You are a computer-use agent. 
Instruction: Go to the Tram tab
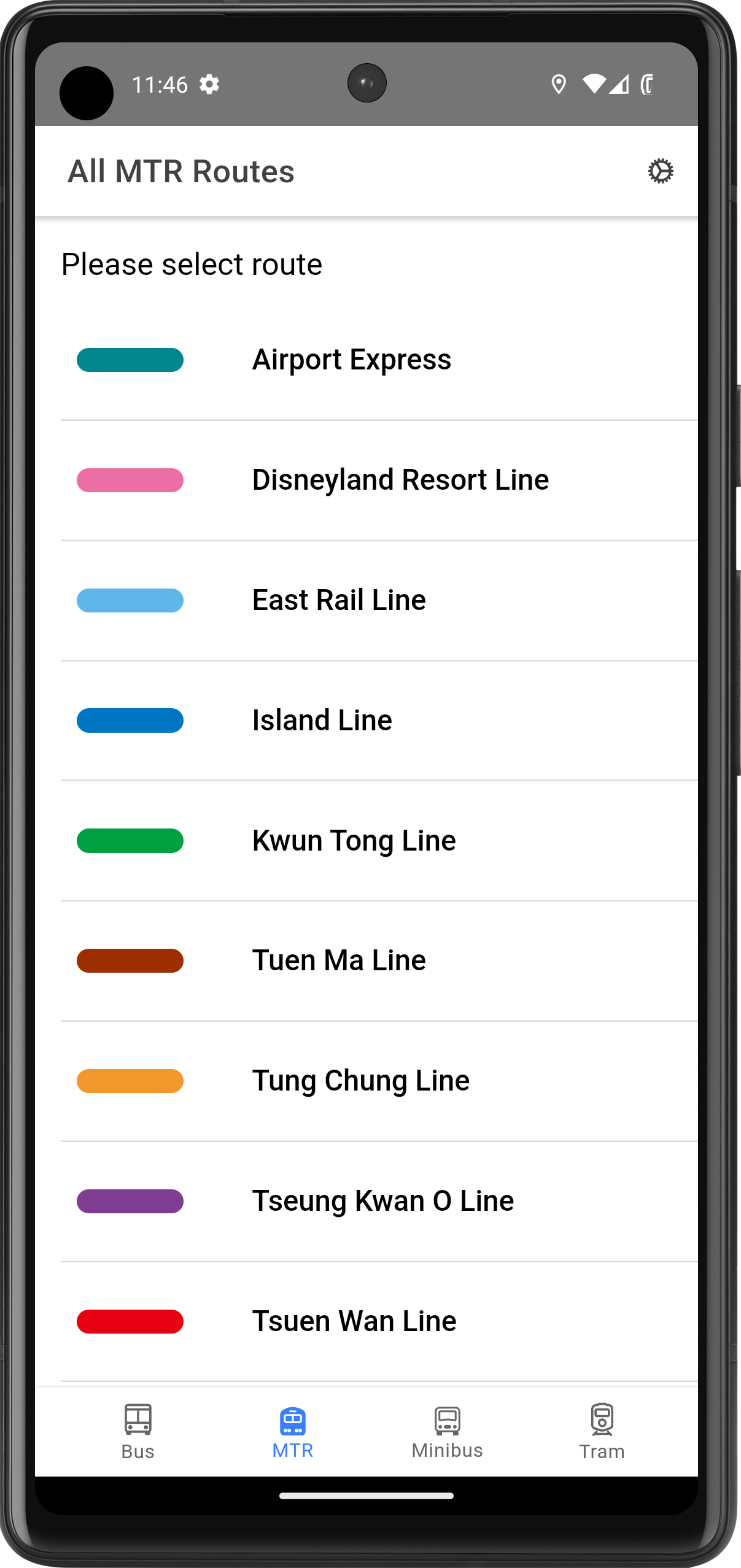coord(602,1432)
